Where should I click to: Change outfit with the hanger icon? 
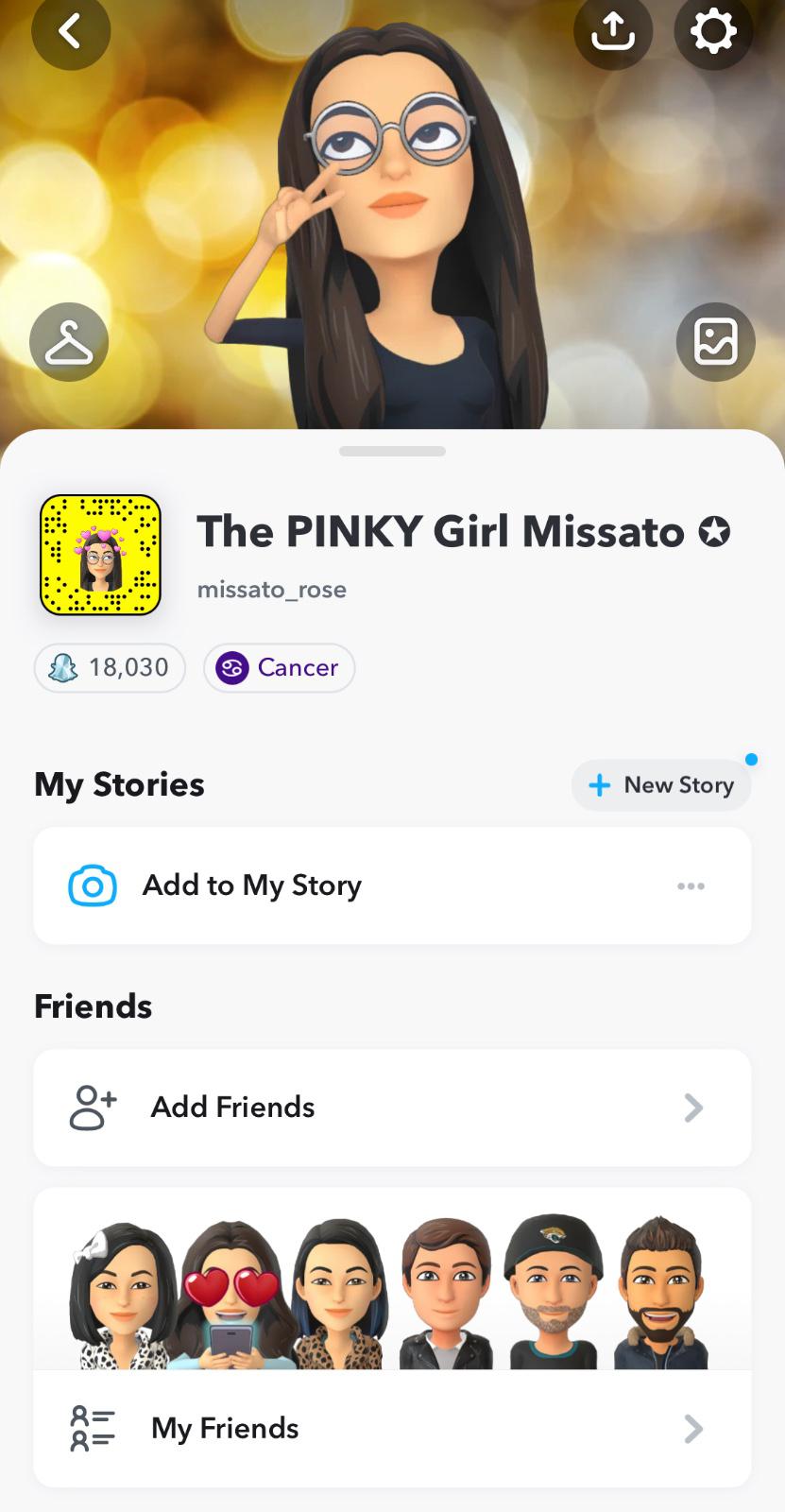(x=69, y=342)
